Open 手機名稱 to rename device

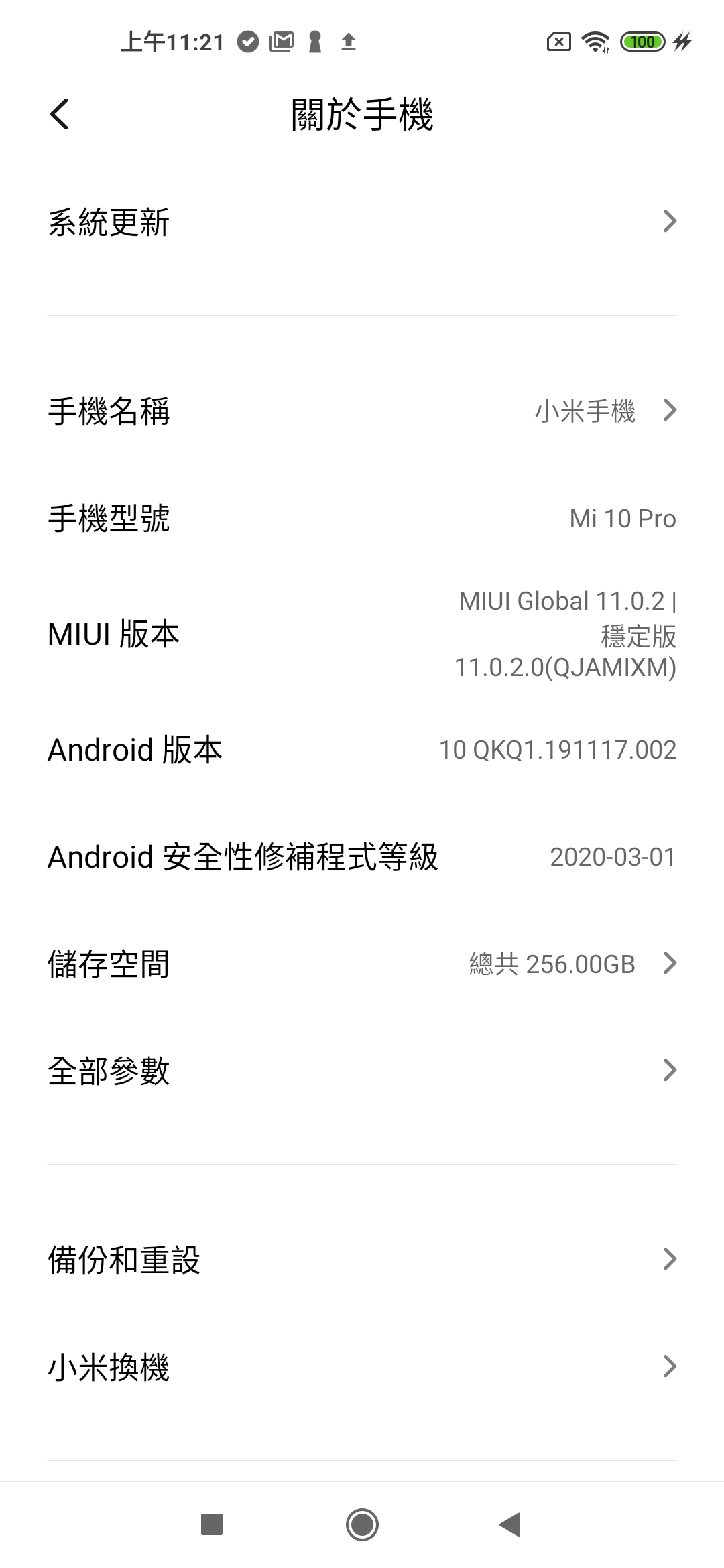[362, 411]
